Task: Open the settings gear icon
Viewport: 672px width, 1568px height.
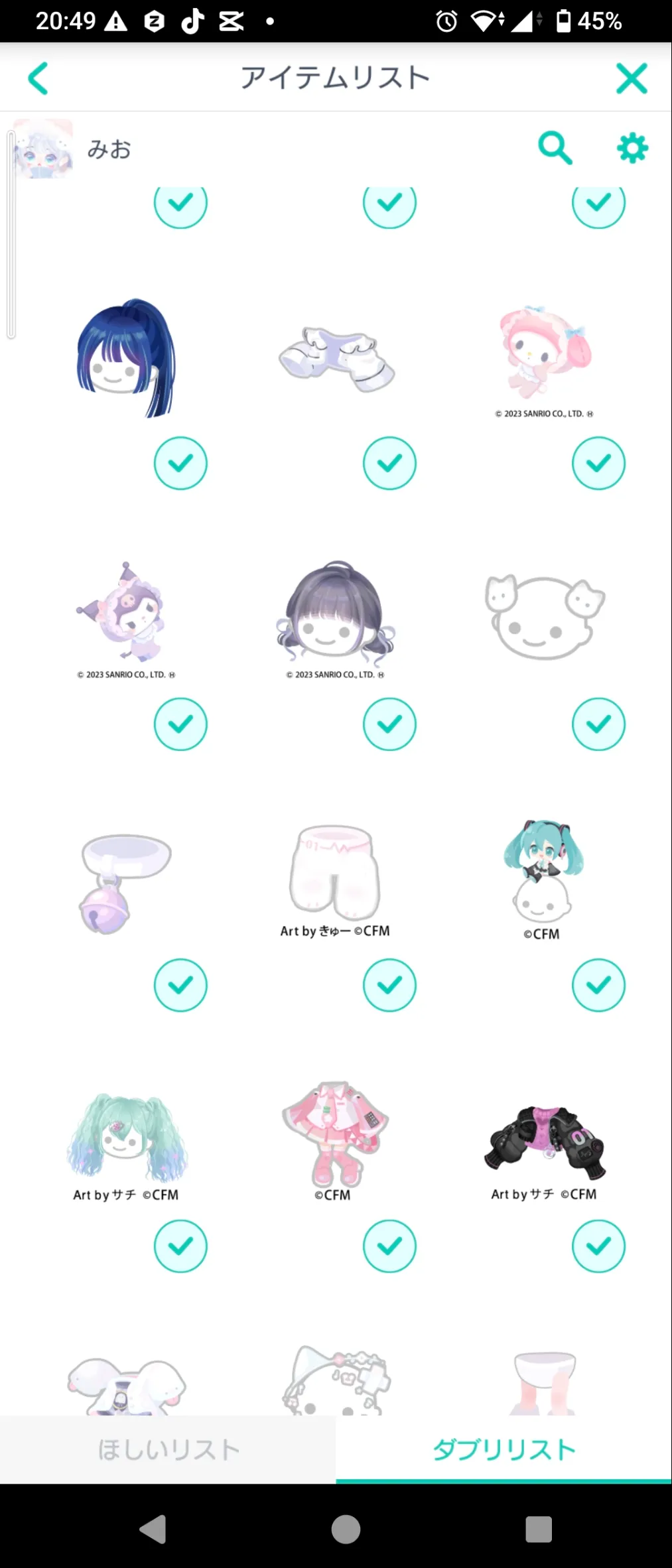Action: [632, 148]
